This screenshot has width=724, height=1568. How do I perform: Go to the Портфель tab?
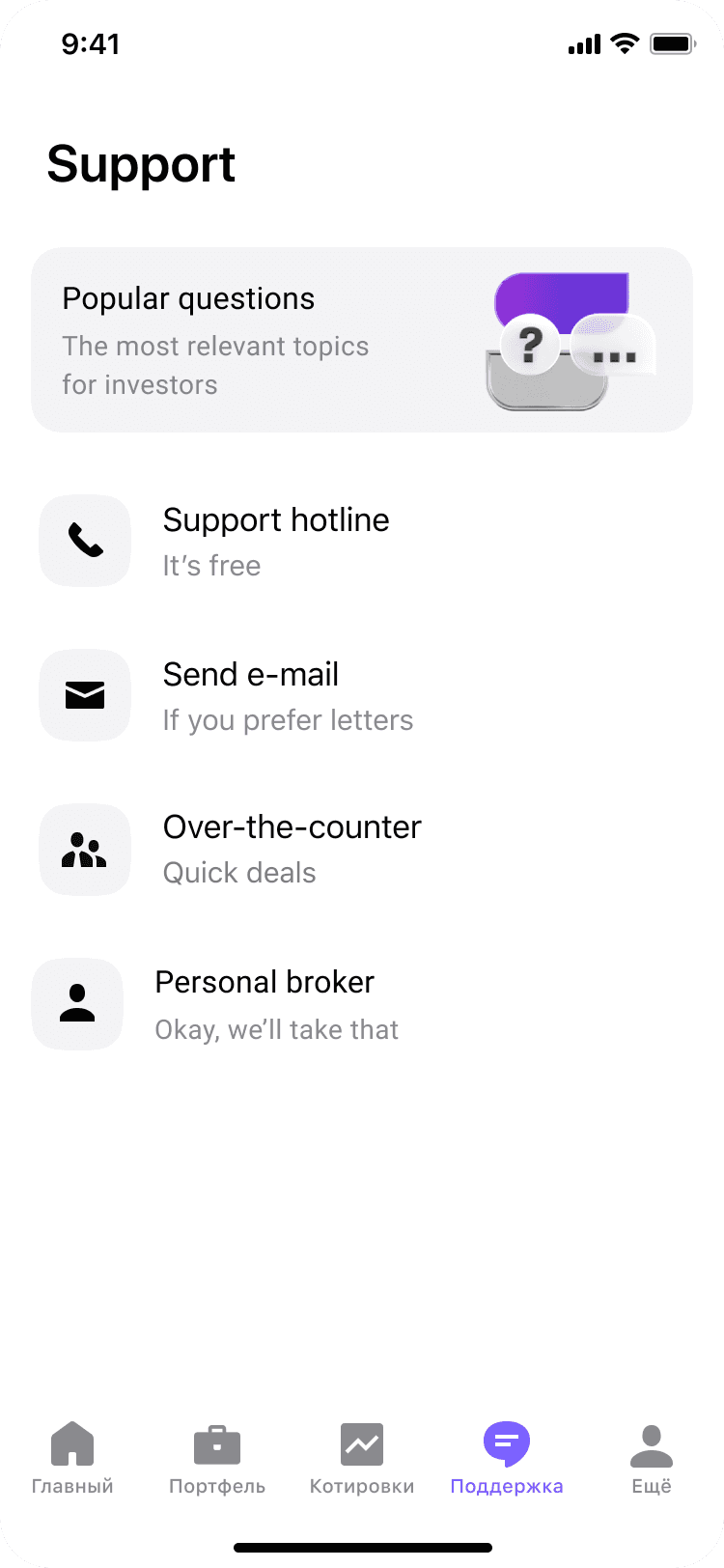pos(217,1458)
